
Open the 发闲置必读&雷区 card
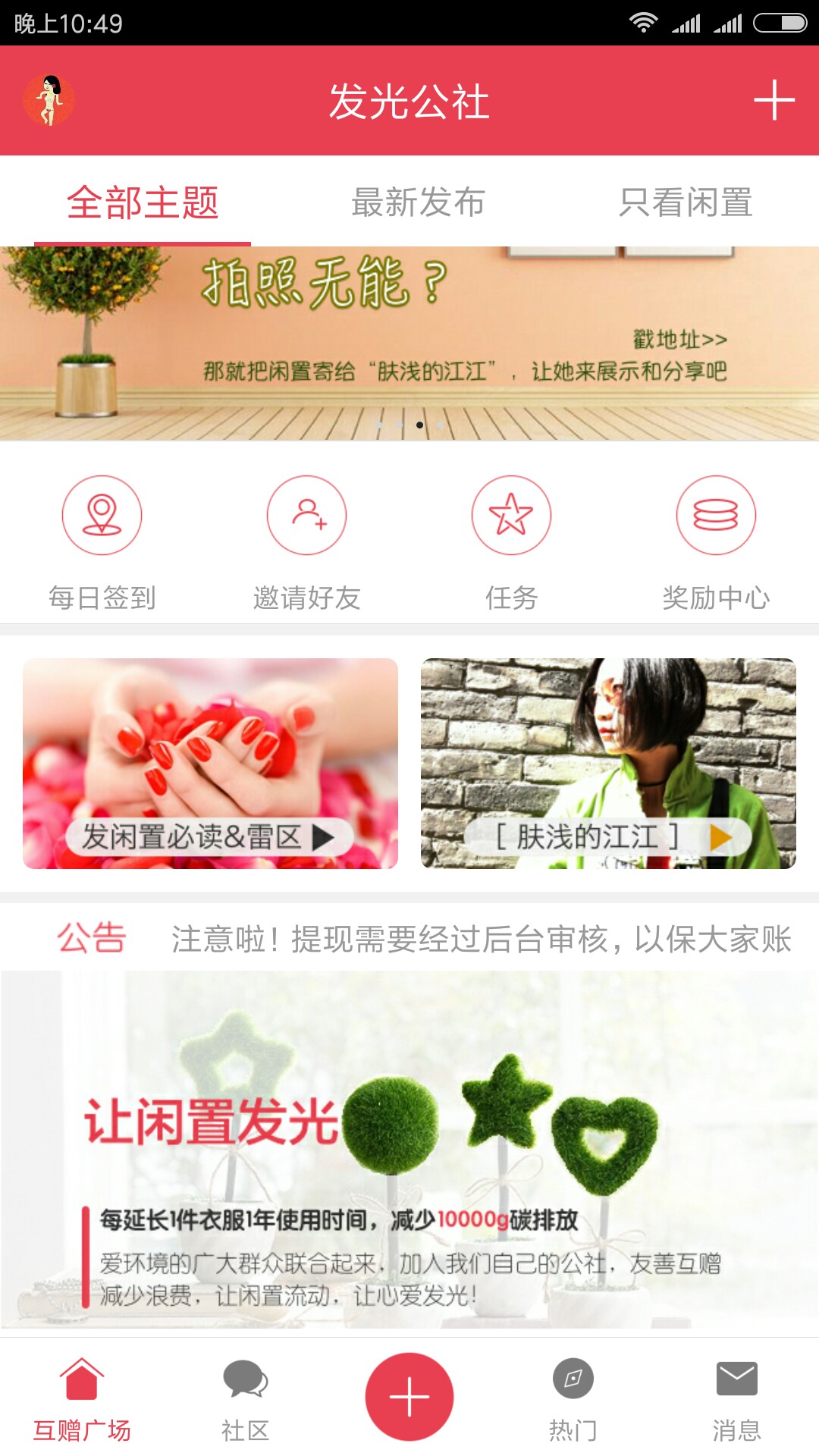[210, 764]
